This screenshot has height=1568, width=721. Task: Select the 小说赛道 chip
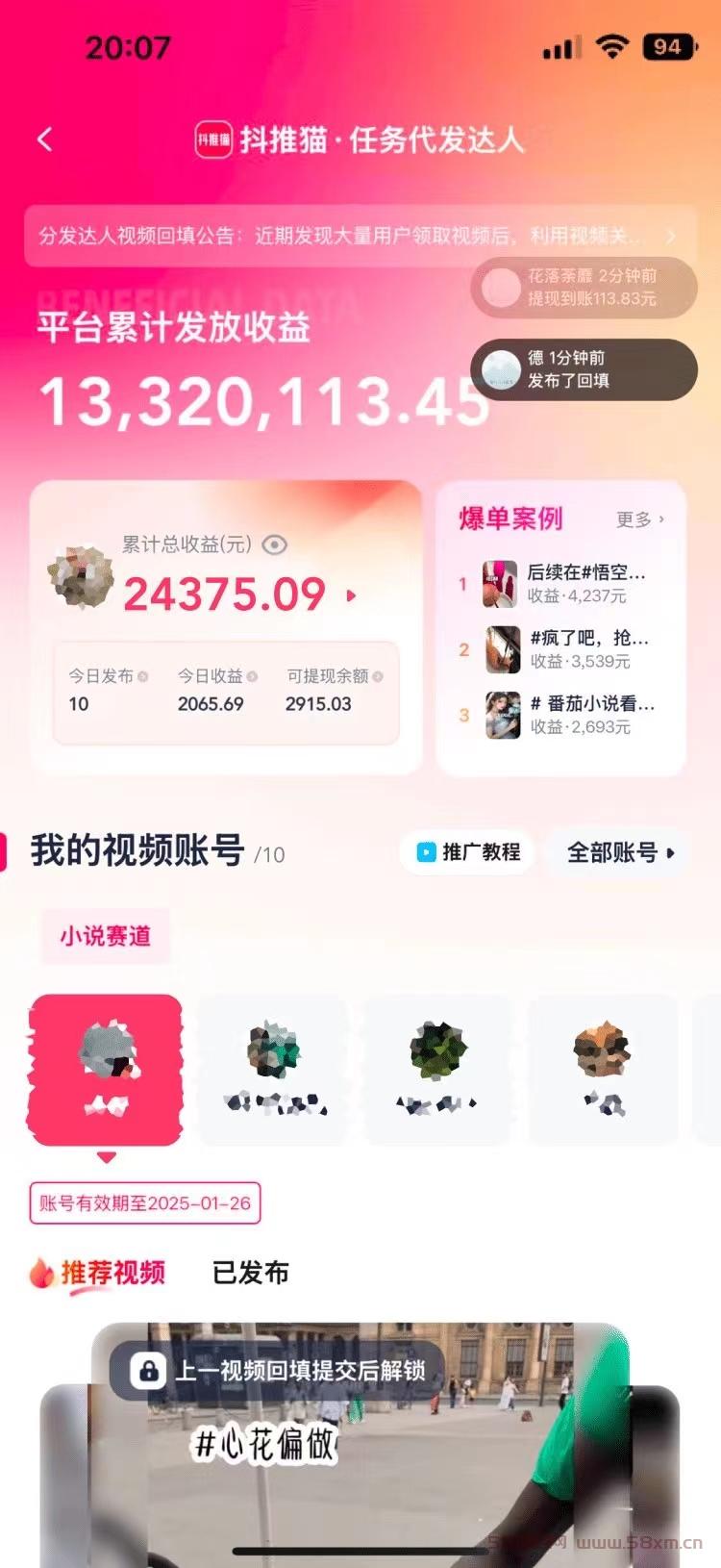tap(106, 936)
